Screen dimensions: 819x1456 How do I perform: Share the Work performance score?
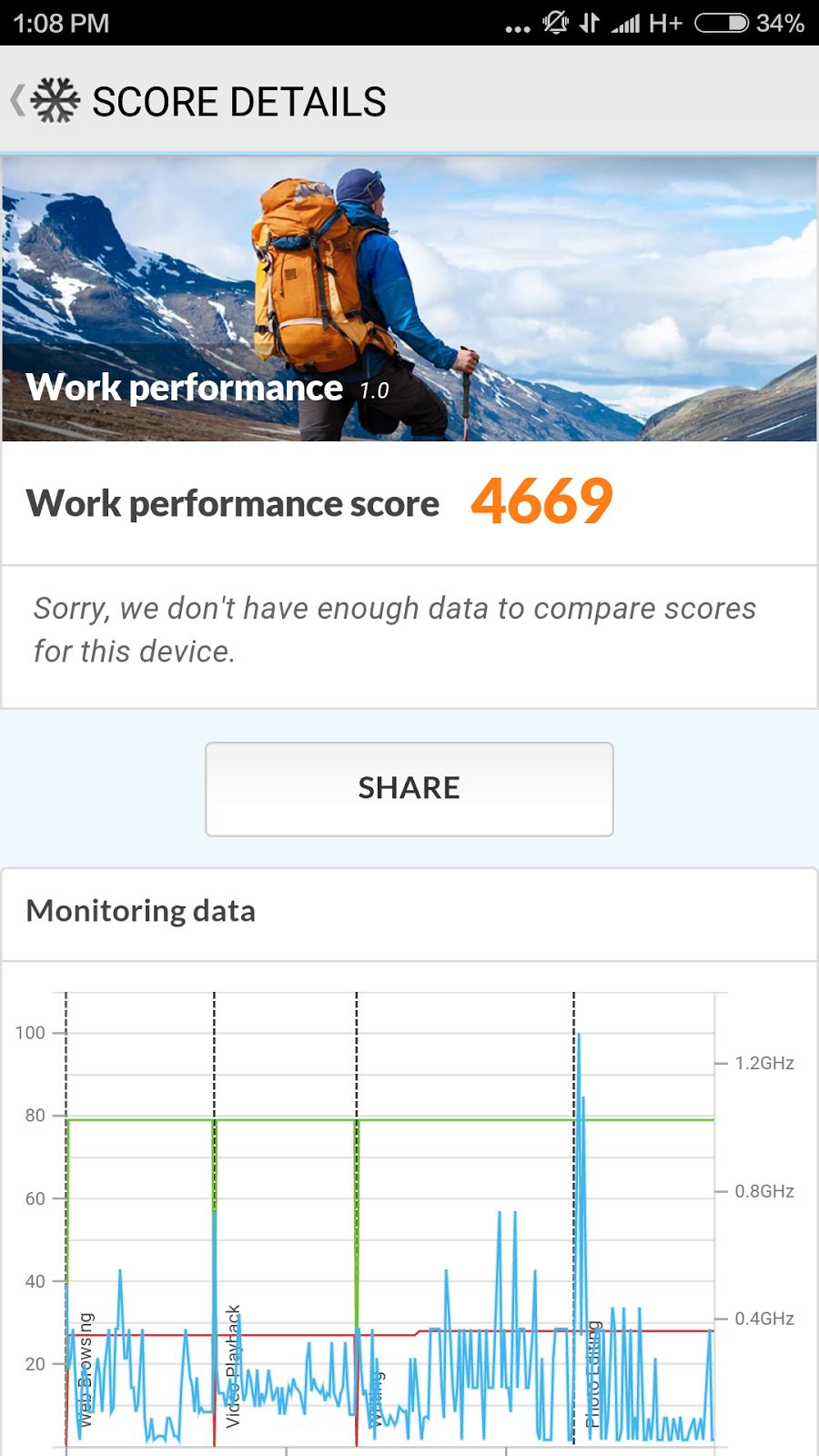coord(409,788)
